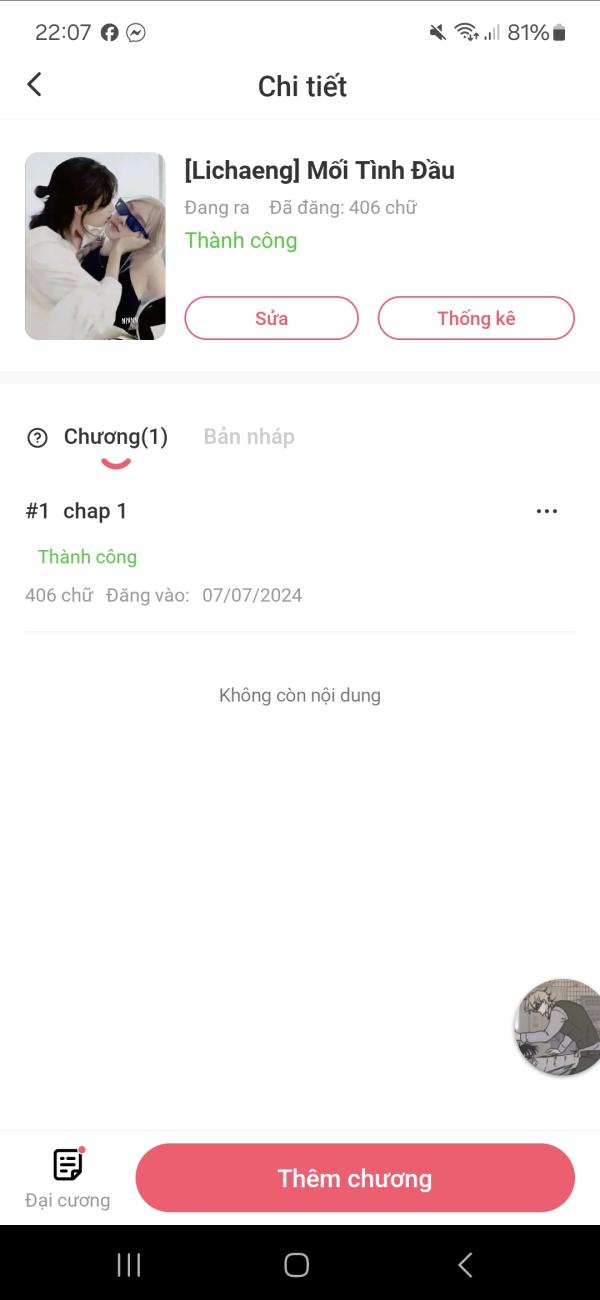Tap the Sửa button to edit story
Screen dimensions: 600x1300
[x=271, y=318]
